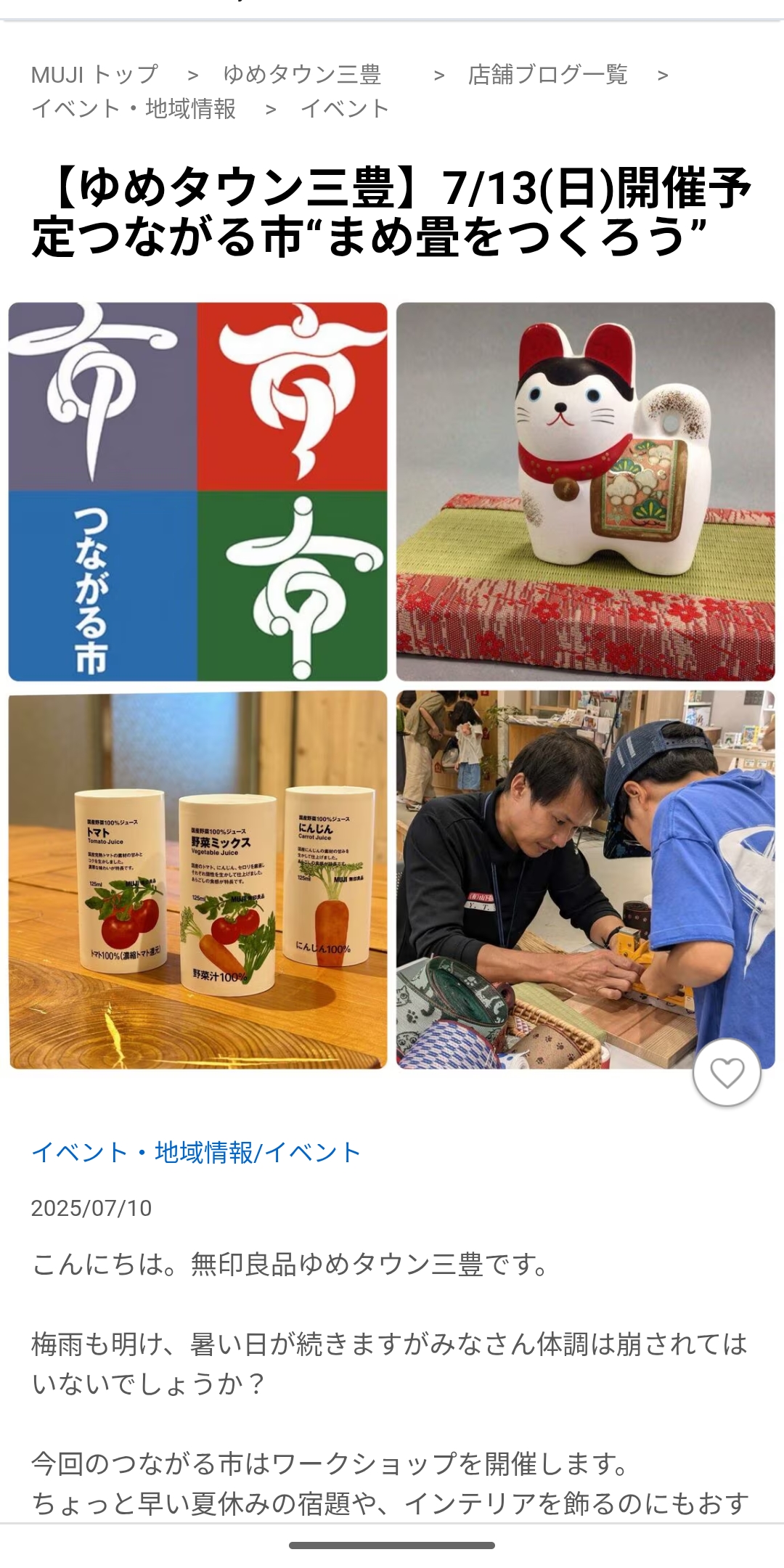Open イベント・地域情報 breadcrumb link
Viewport: 784px width, 1568px height.
[134, 108]
